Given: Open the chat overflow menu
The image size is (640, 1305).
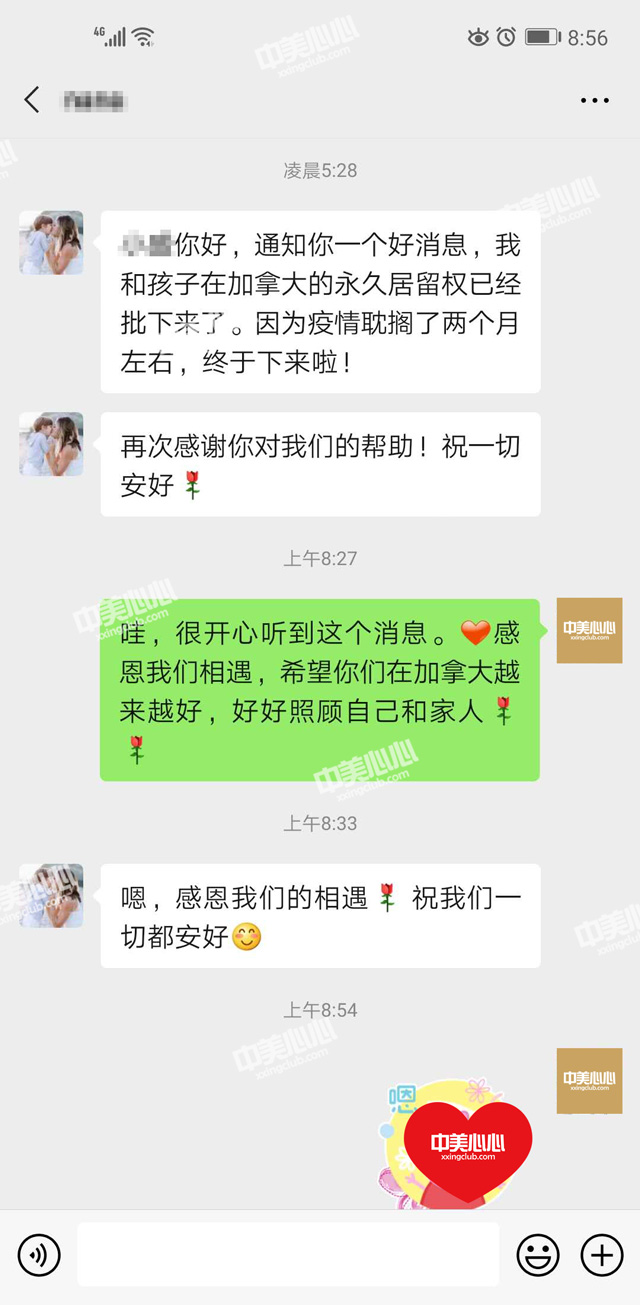Looking at the screenshot, I should point(594,101).
